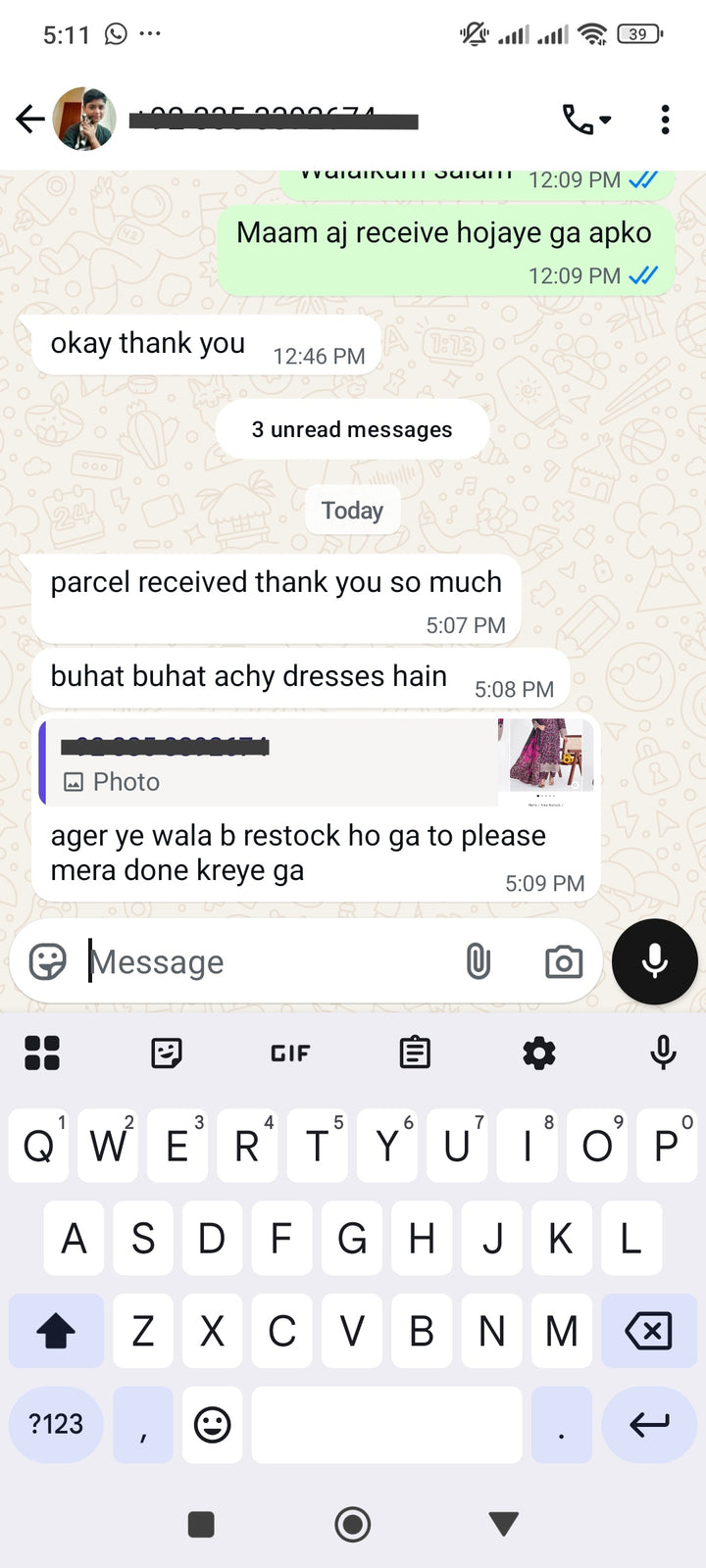The width and height of the screenshot is (706, 1568).
Task: Record a voice message with the mic button
Action: (x=654, y=961)
